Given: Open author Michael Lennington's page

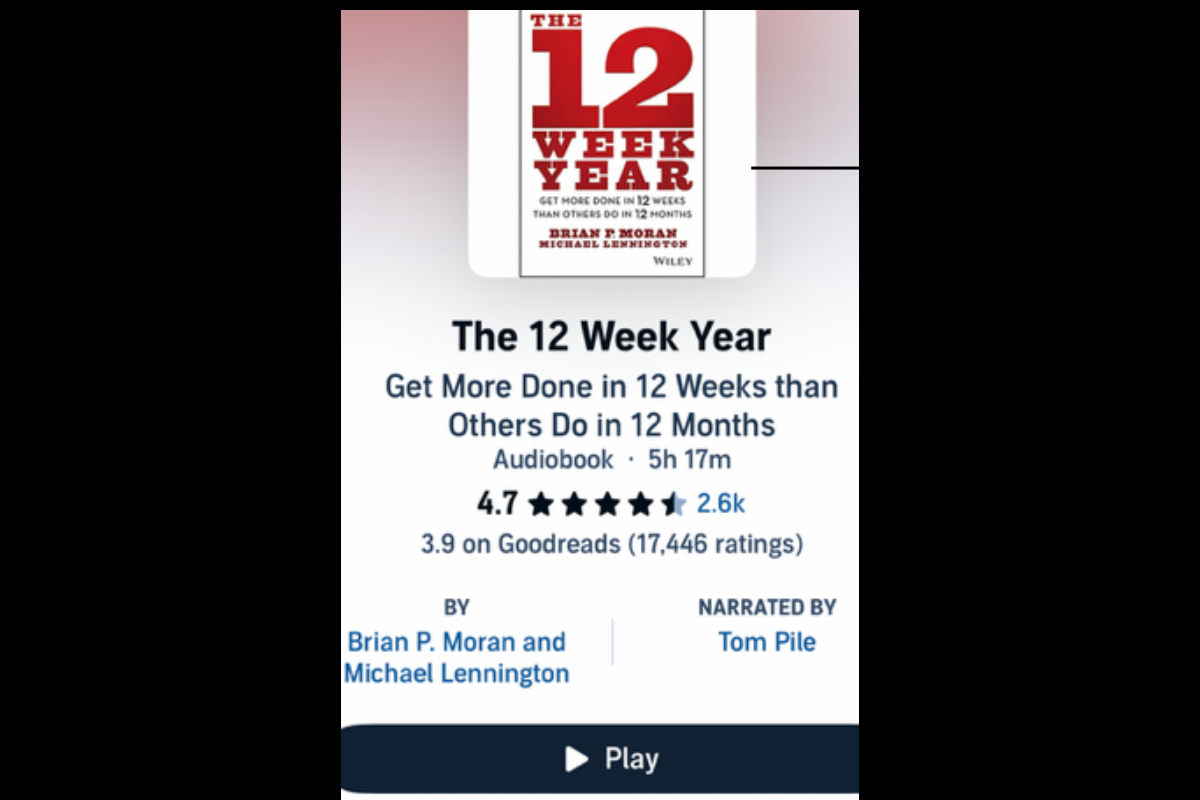Looking at the screenshot, I should pyautogui.click(x=457, y=673).
